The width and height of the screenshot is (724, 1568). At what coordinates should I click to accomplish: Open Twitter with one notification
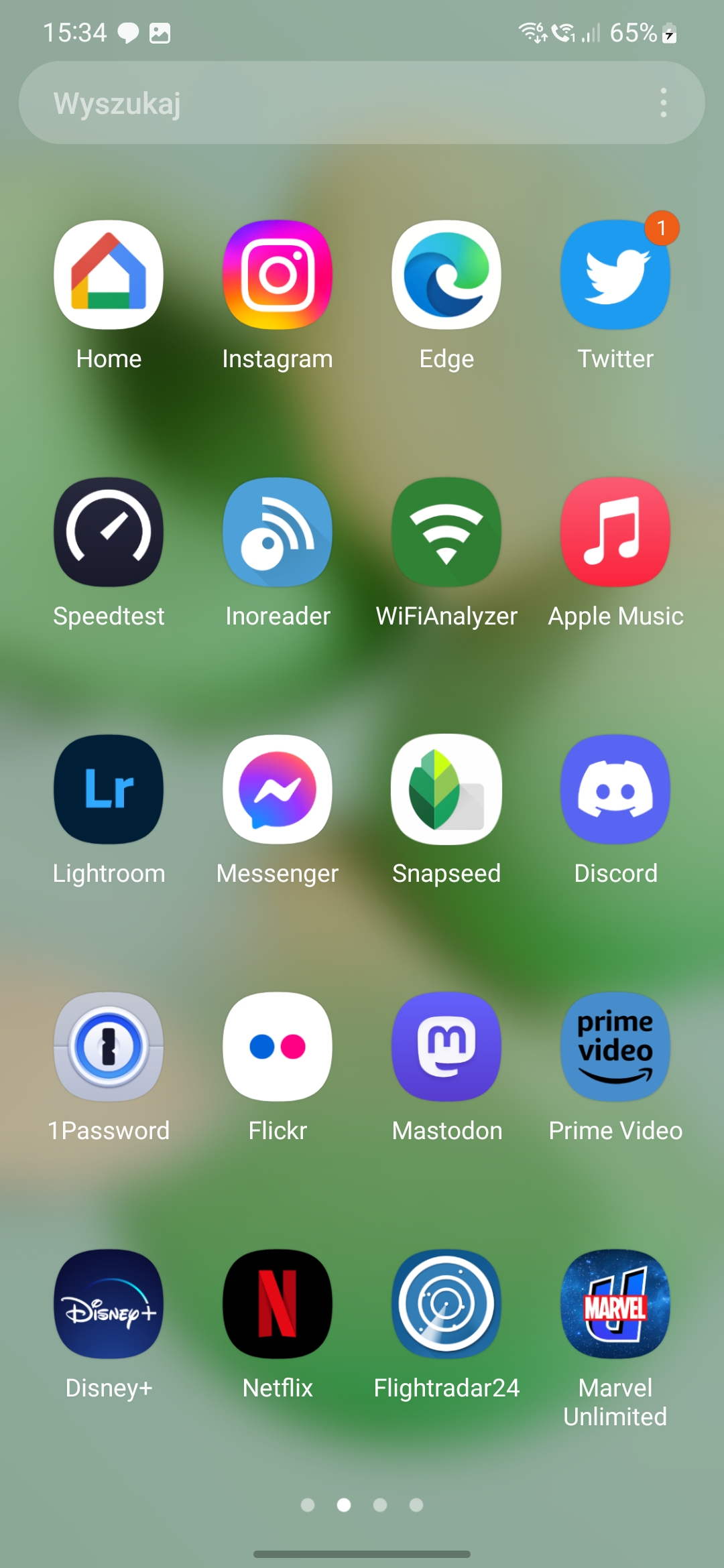click(615, 275)
